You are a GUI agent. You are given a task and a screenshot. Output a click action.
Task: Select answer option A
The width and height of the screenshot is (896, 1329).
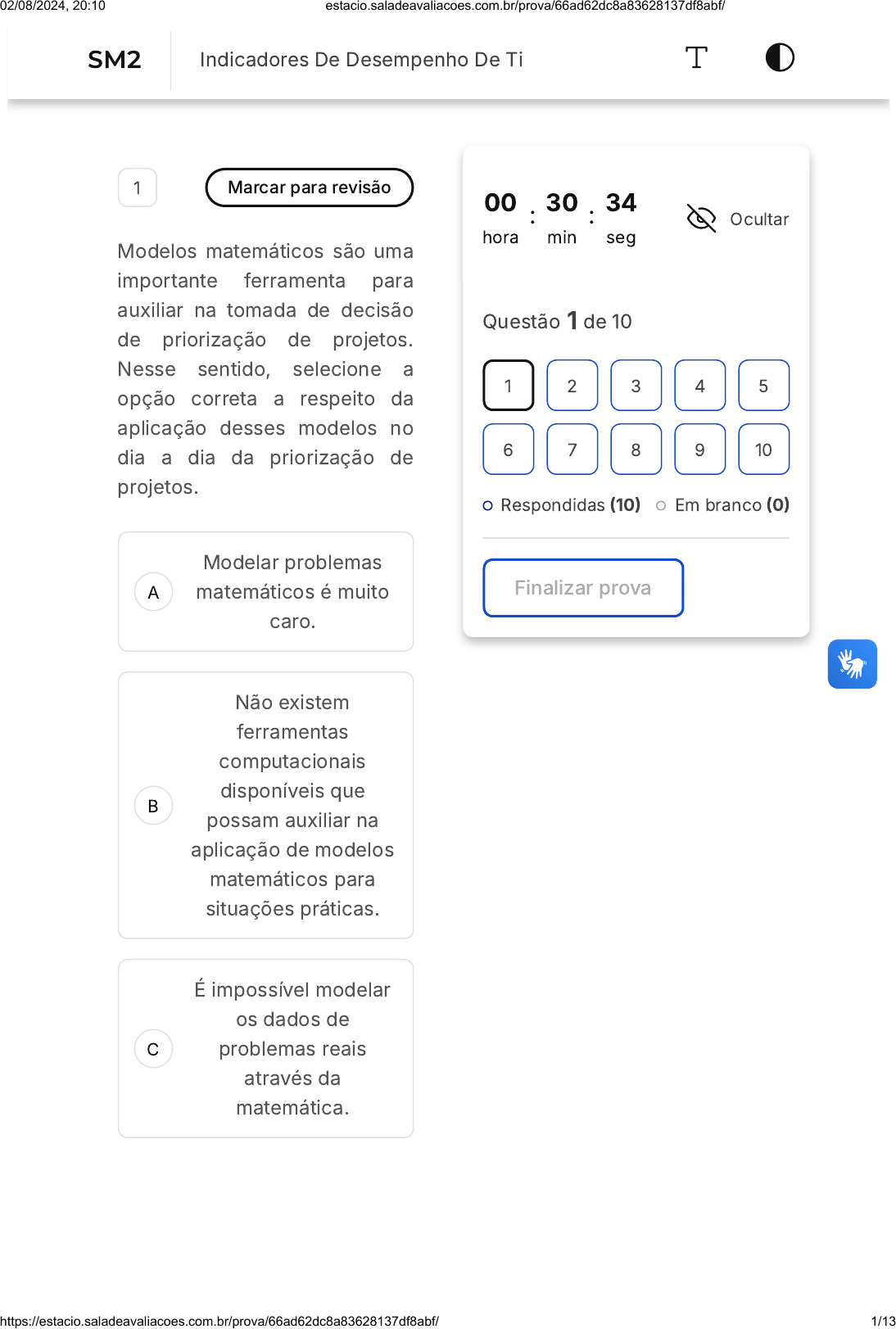pos(265,592)
